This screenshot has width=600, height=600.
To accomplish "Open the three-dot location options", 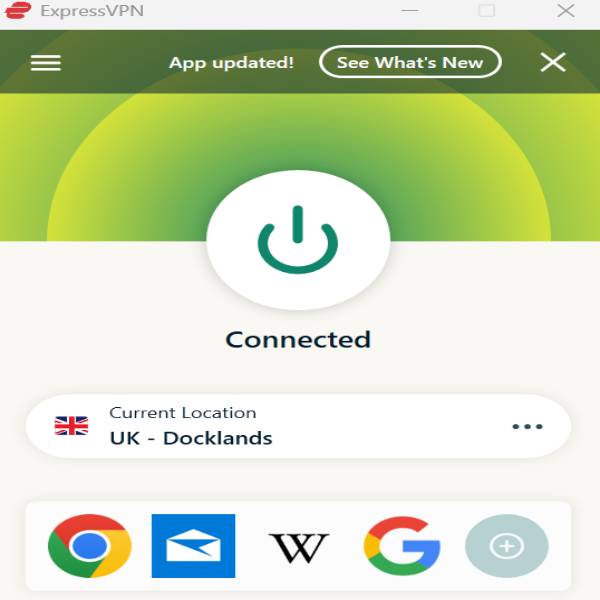I will pos(527,426).
